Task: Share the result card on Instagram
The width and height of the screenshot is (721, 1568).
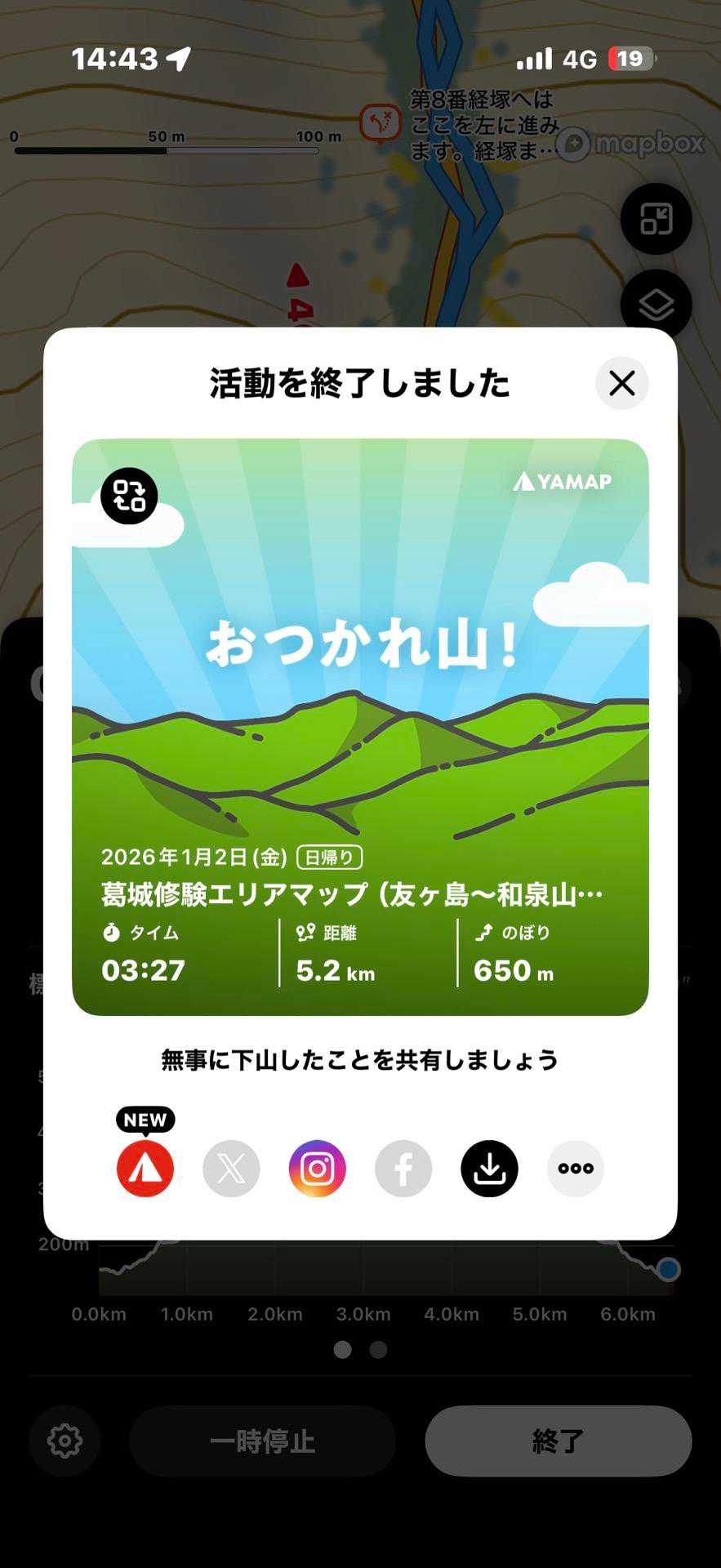Action: (318, 1169)
